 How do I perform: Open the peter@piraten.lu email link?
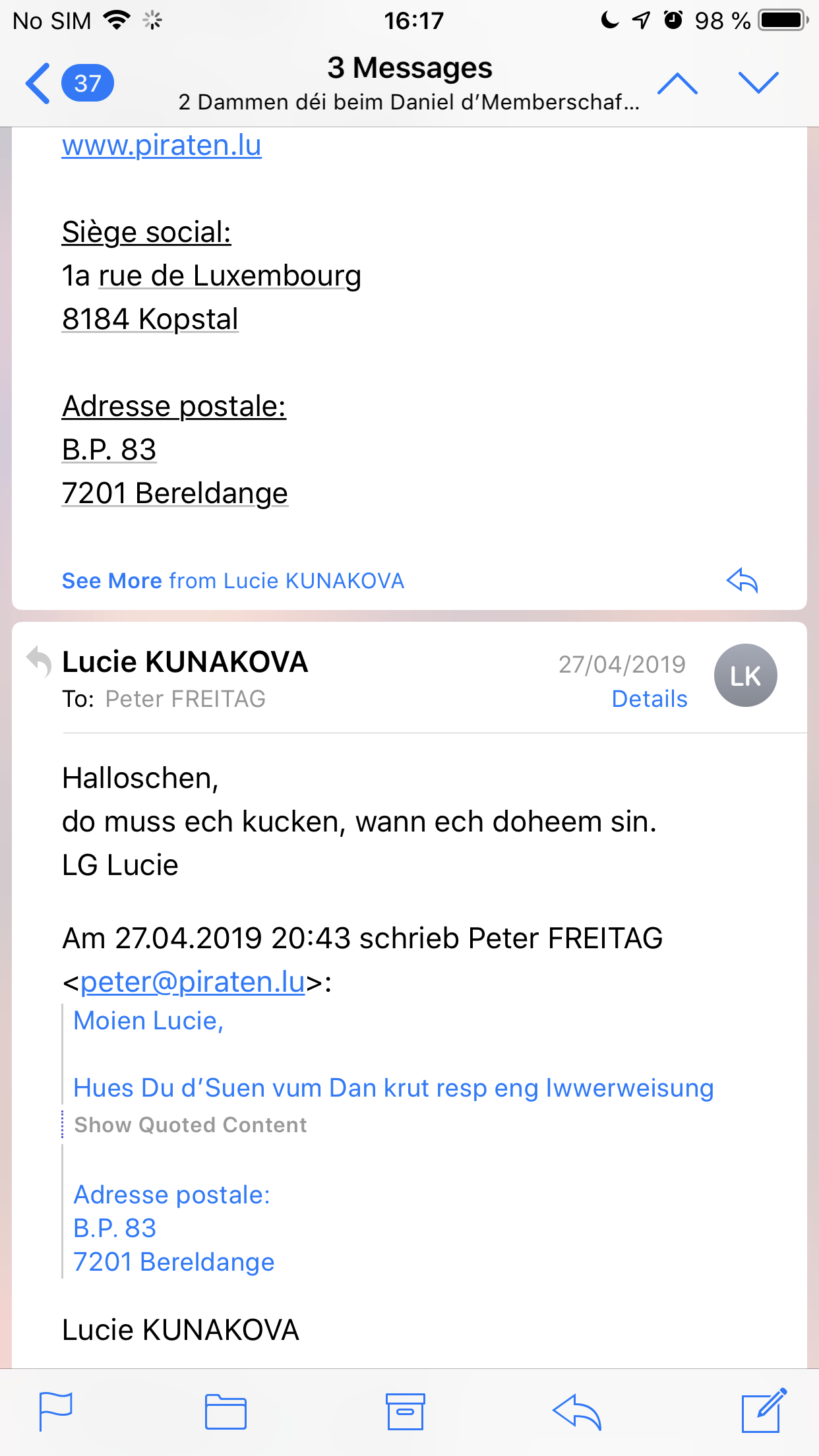point(193,982)
